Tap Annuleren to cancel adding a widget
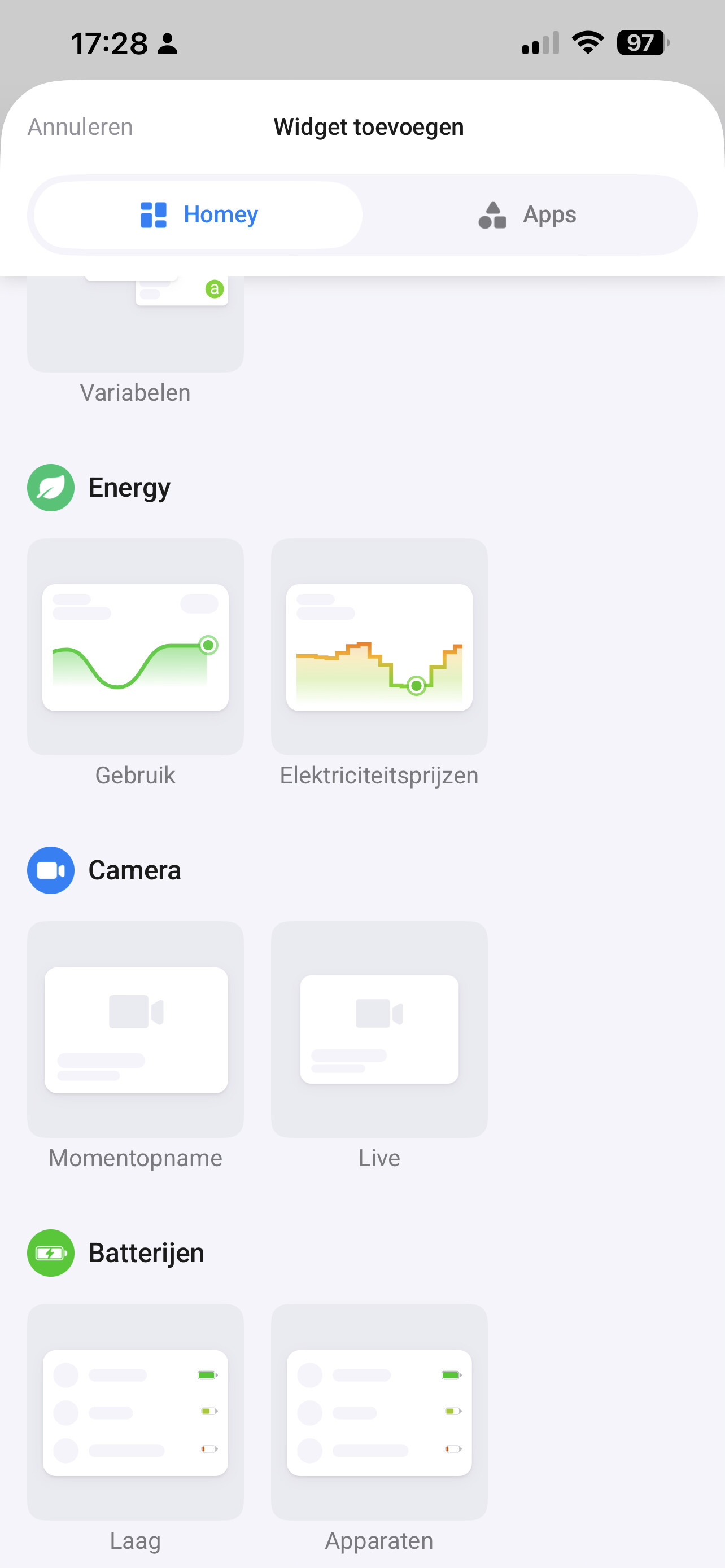Screen dimensions: 725x1568 pyautogui.click(x=80, y=127)
